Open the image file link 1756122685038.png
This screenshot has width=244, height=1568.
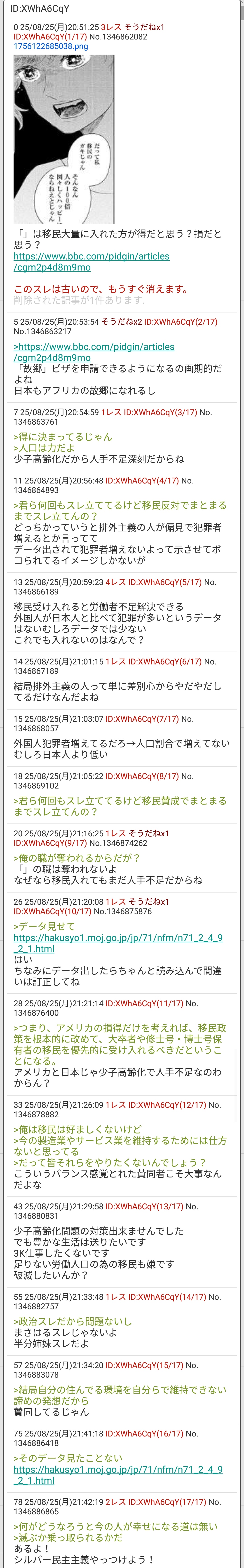tap(51, 46)
